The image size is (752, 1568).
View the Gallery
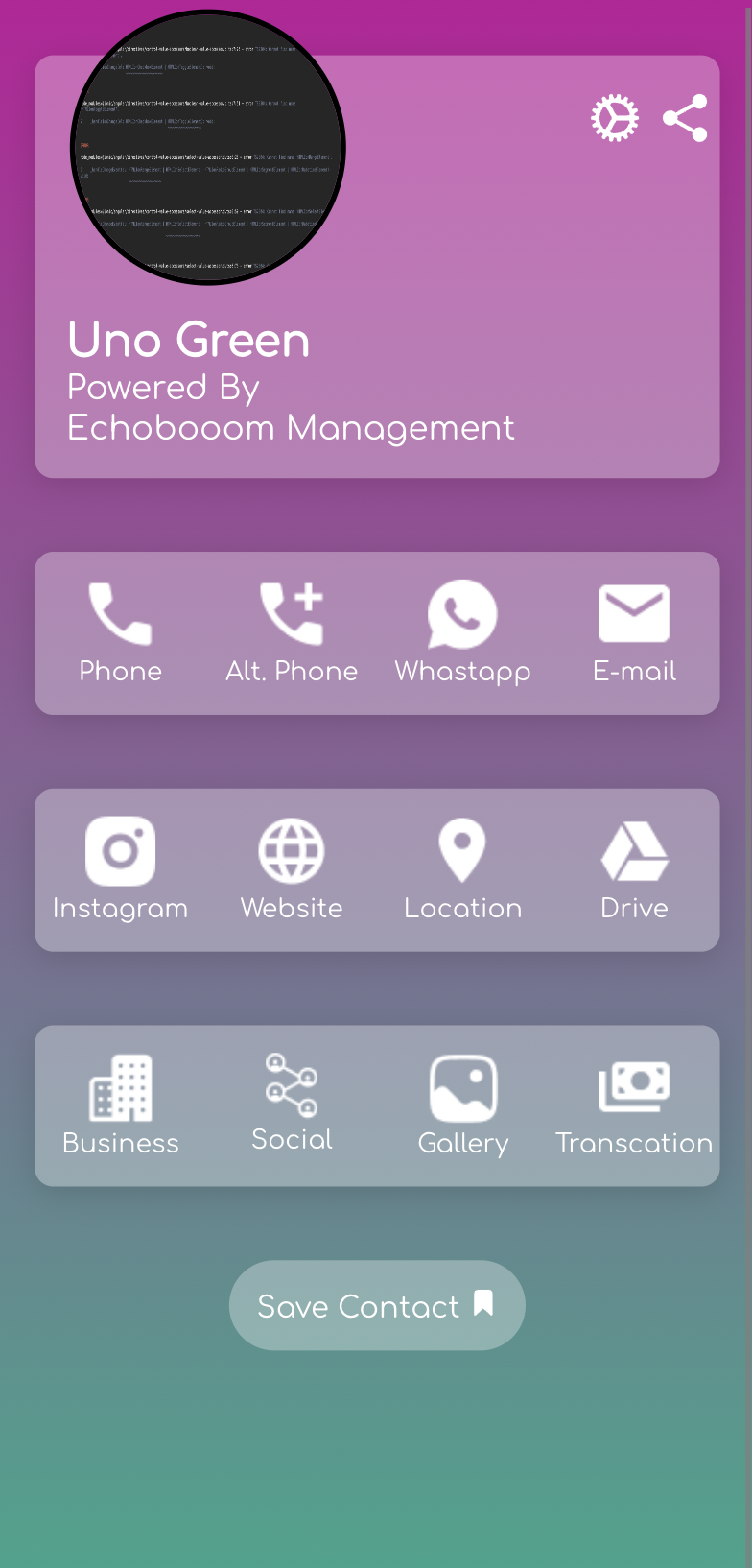pos(462,1105)
